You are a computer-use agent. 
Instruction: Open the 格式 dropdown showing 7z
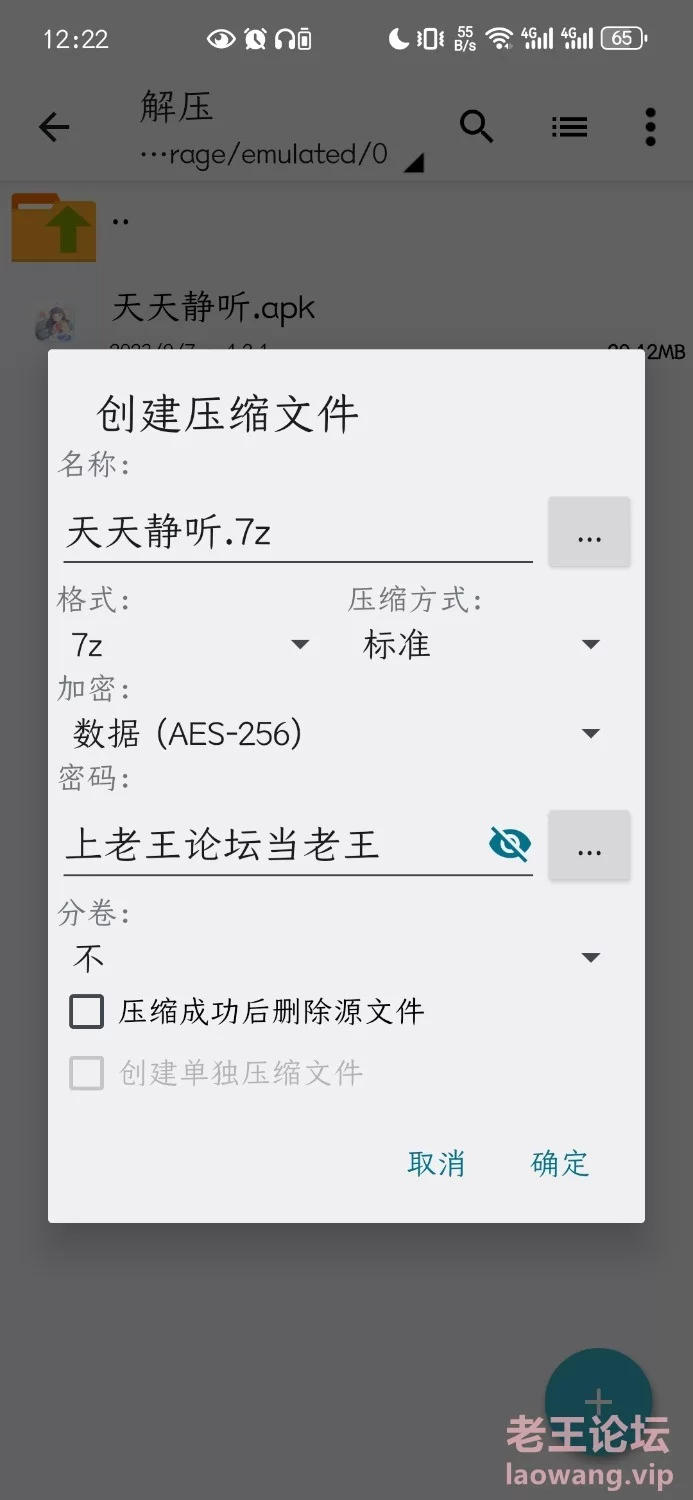coord(189,645)
